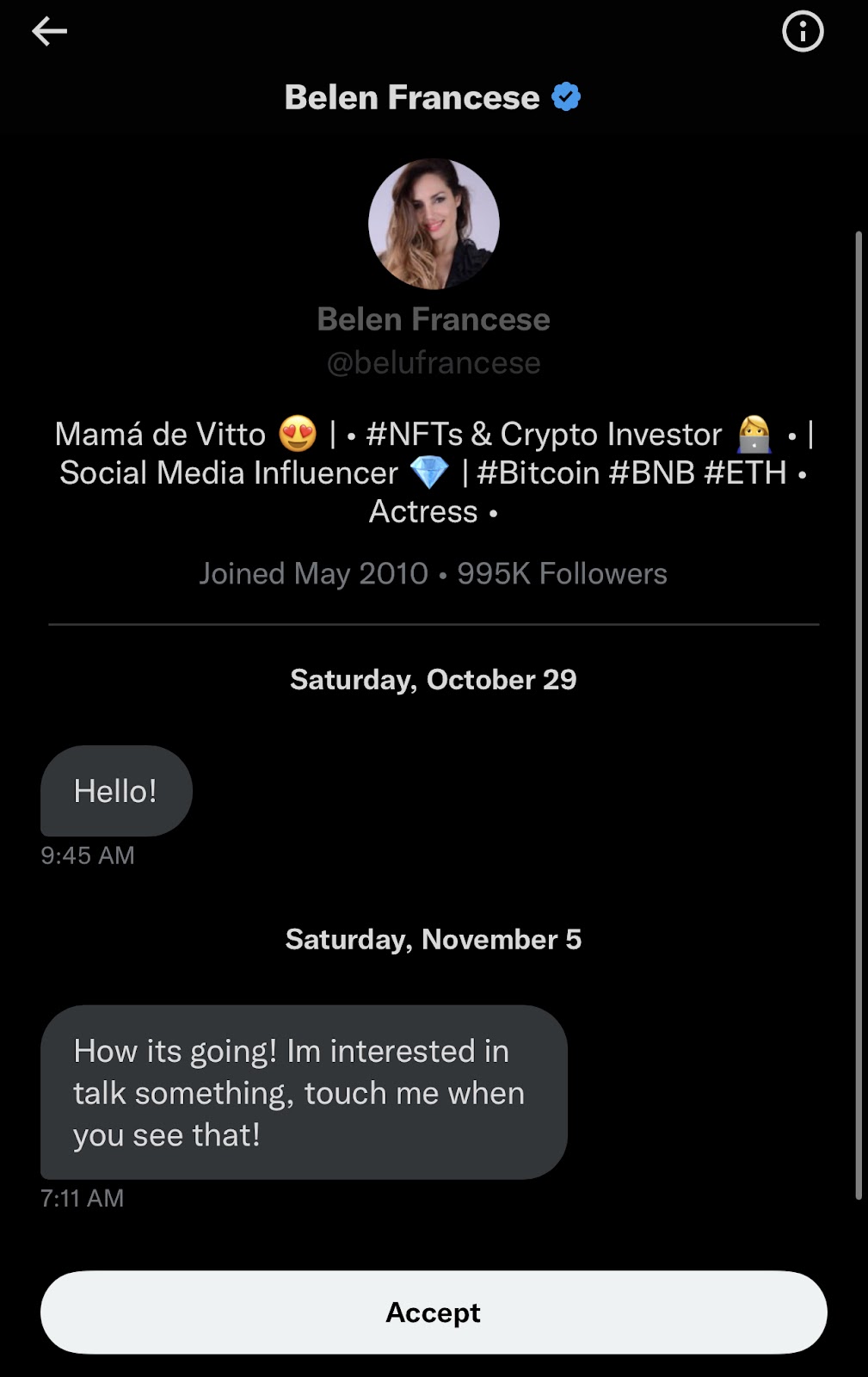Open Belen Francese's profile picture
Image resolution: width=868 pixels, height=1377 pixels.
coord(434,224)
